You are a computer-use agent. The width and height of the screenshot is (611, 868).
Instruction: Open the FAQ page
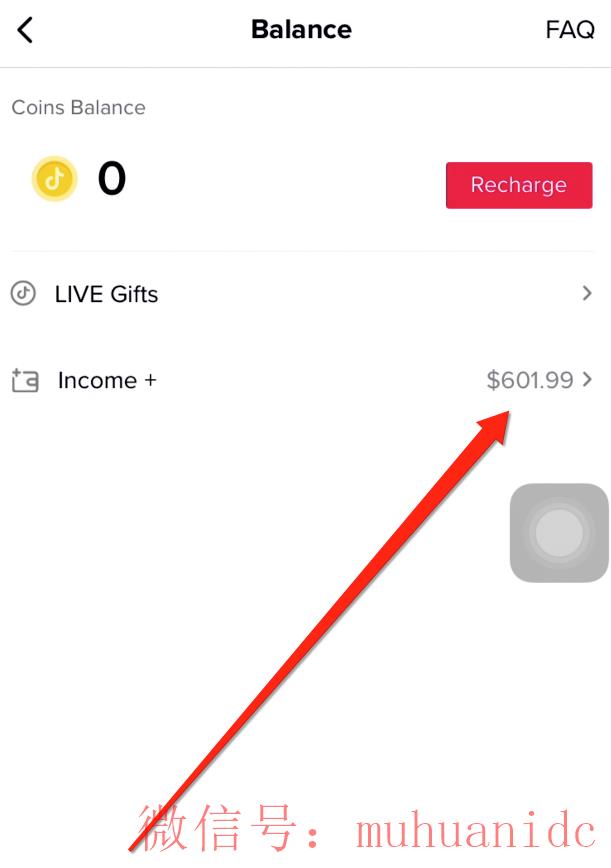point(569,30)
